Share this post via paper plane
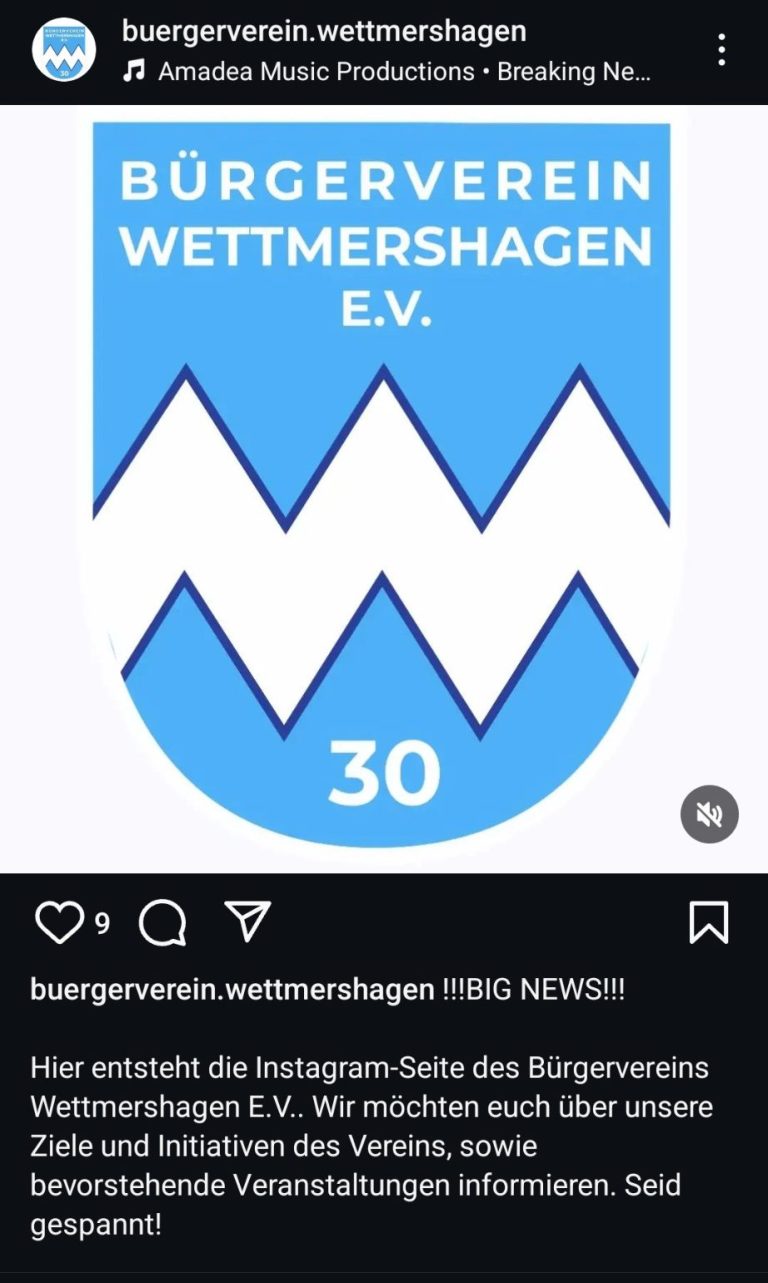Screen dimensions: 768x1283 coord(247,921)
